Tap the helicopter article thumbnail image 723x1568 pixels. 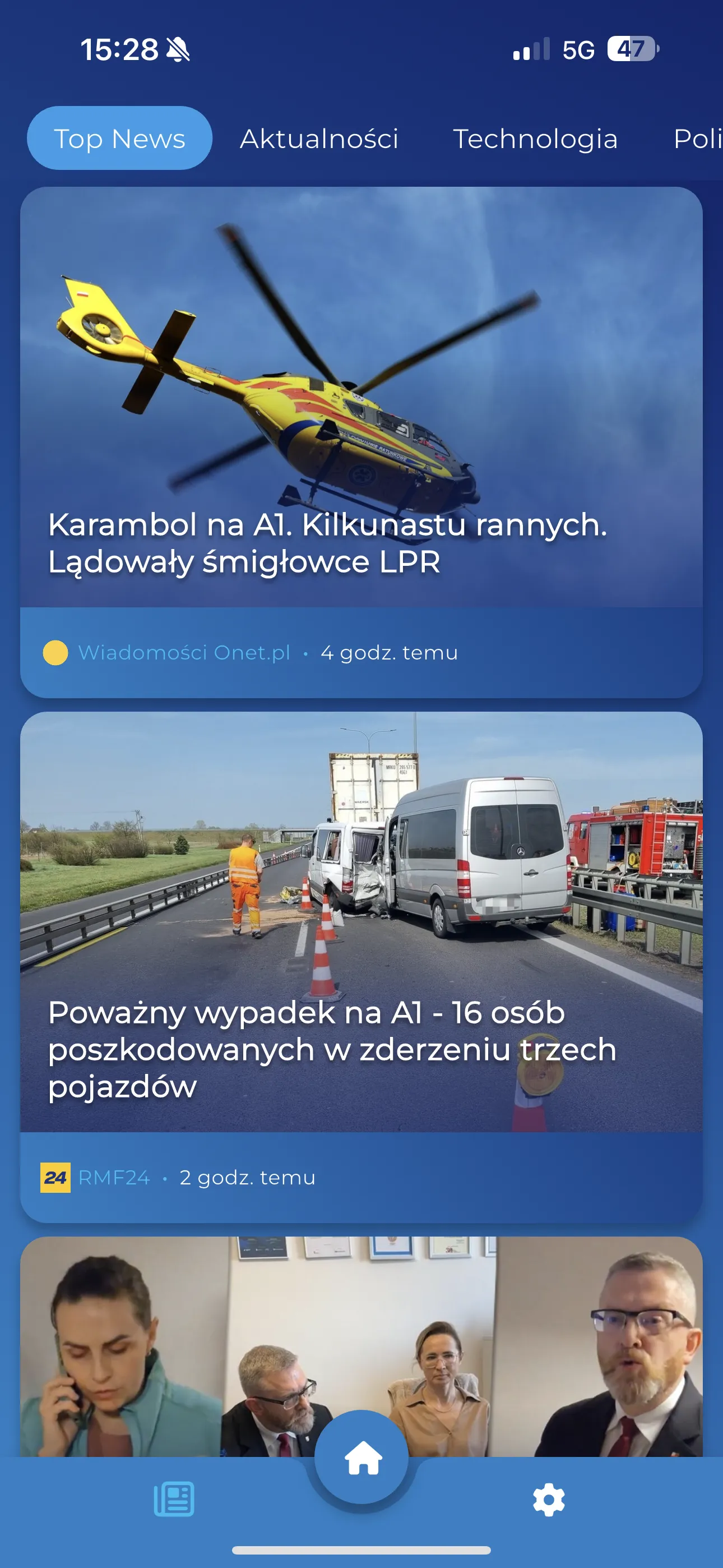point(361,377)
